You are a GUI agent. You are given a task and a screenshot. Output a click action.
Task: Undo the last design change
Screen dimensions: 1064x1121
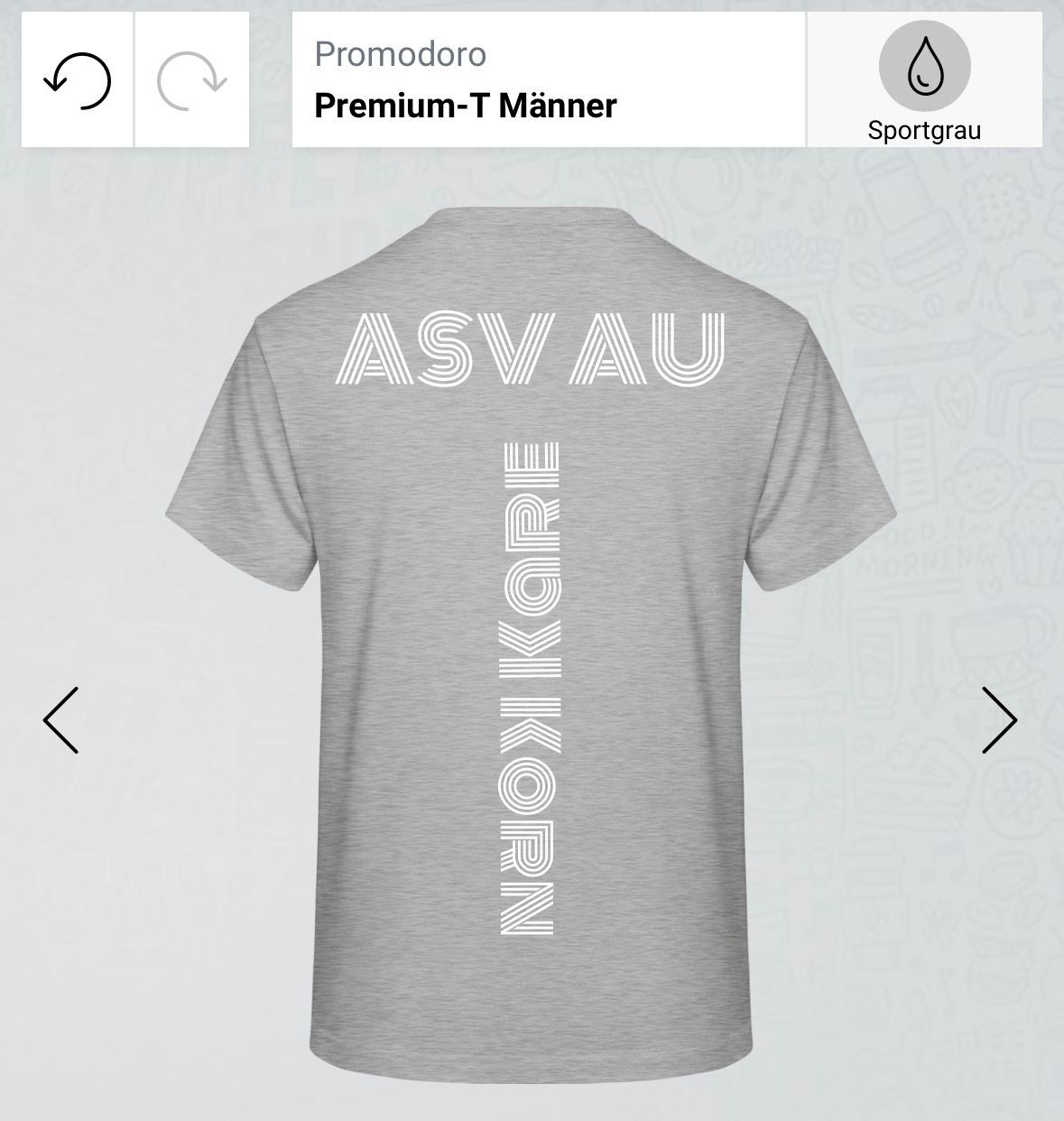(77, 80)
